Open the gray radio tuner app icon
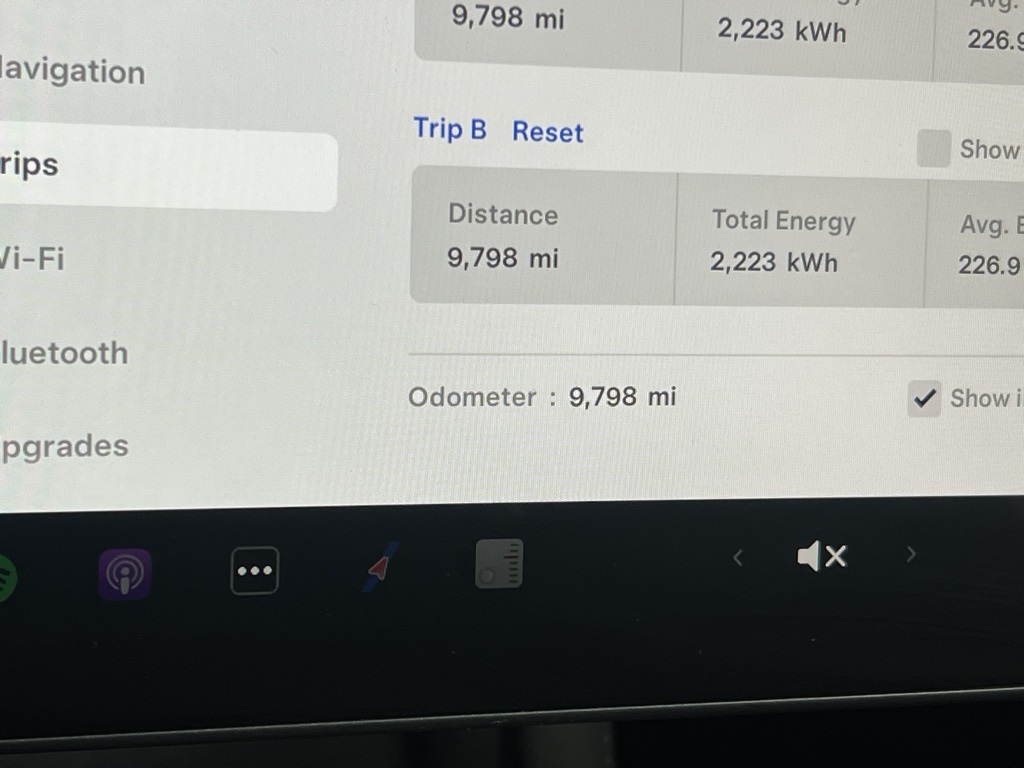The width and height of the screenshot is (1024, 768). pyautogui.click(x=499, y=564)
